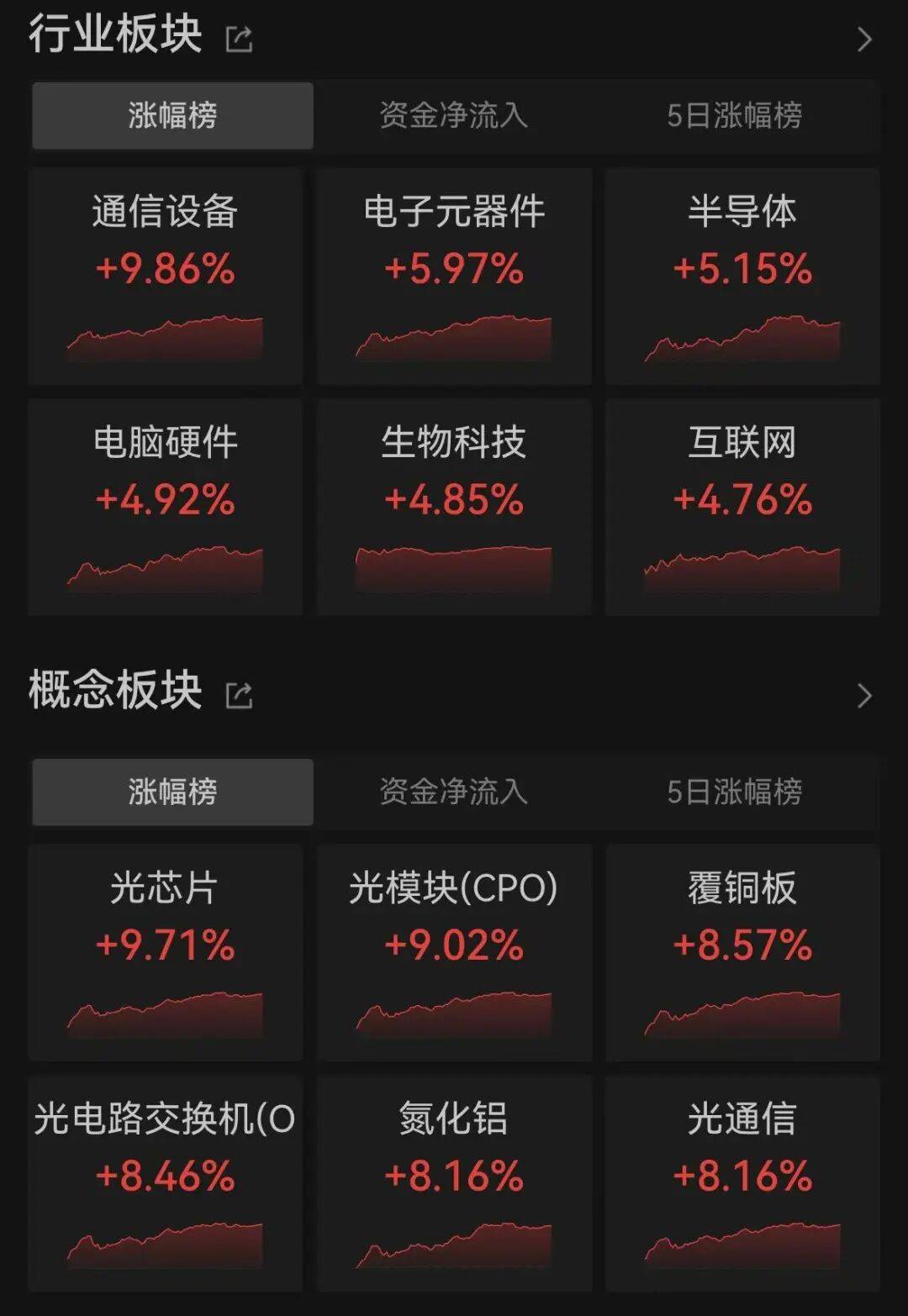Open the 生物科技 sector card
Viewport: 908px width, 1316px height.
(x=454, y=508)
